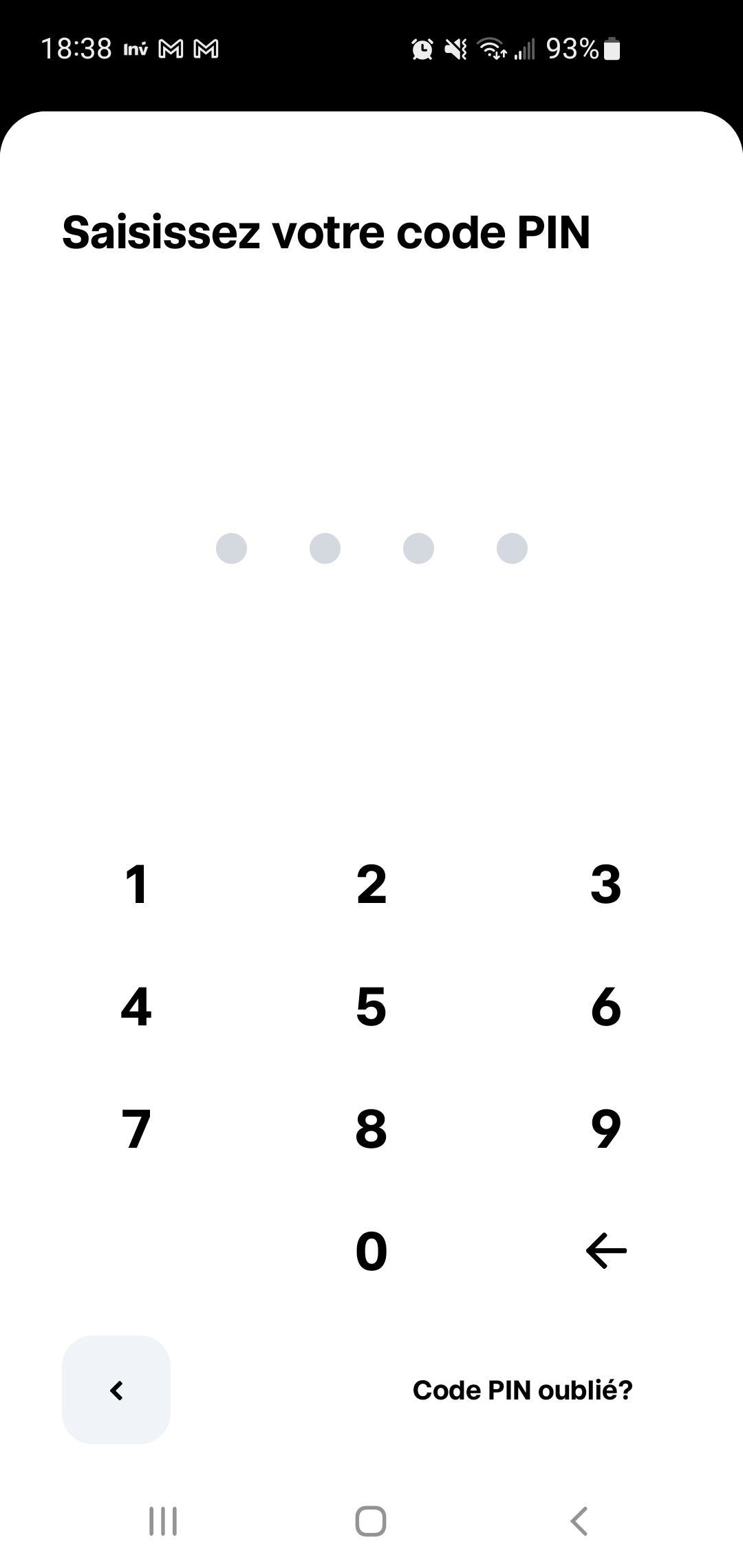
Task: Tap the 0 key
Action: click(371, 1251)
